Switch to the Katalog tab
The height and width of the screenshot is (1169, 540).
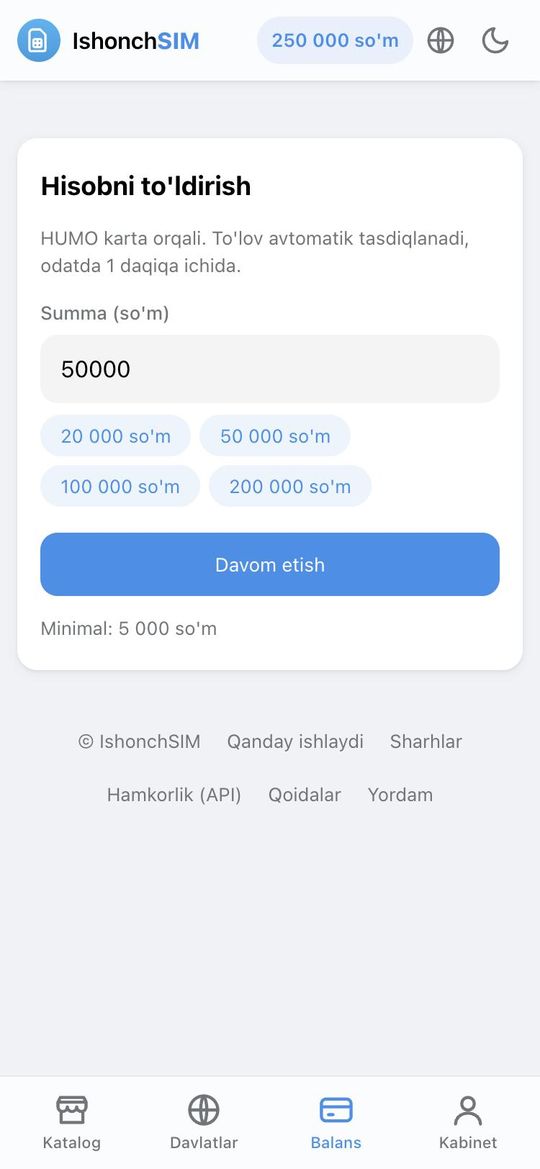pyautogui.click(x=72, y=1123)
